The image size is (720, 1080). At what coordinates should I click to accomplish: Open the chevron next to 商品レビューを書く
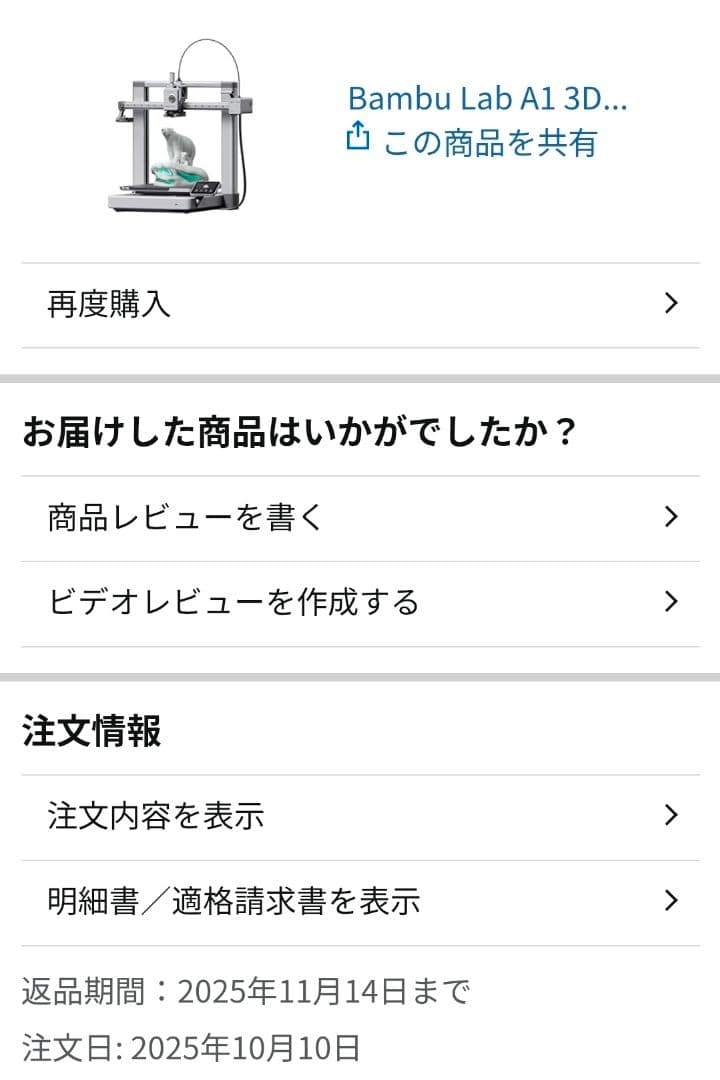pos(673,517)
